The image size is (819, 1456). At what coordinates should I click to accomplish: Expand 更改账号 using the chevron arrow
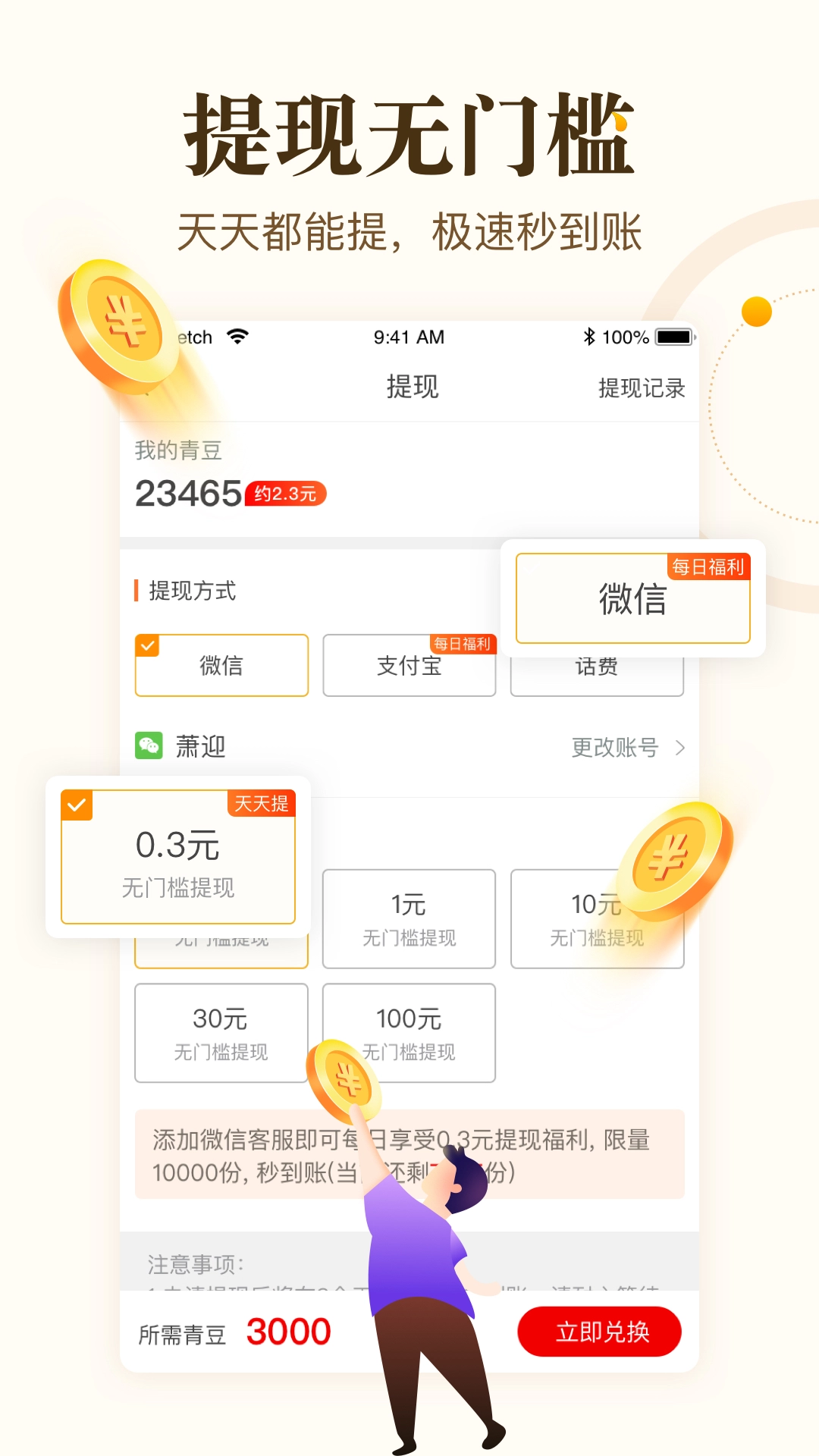[x=681, y=748]
